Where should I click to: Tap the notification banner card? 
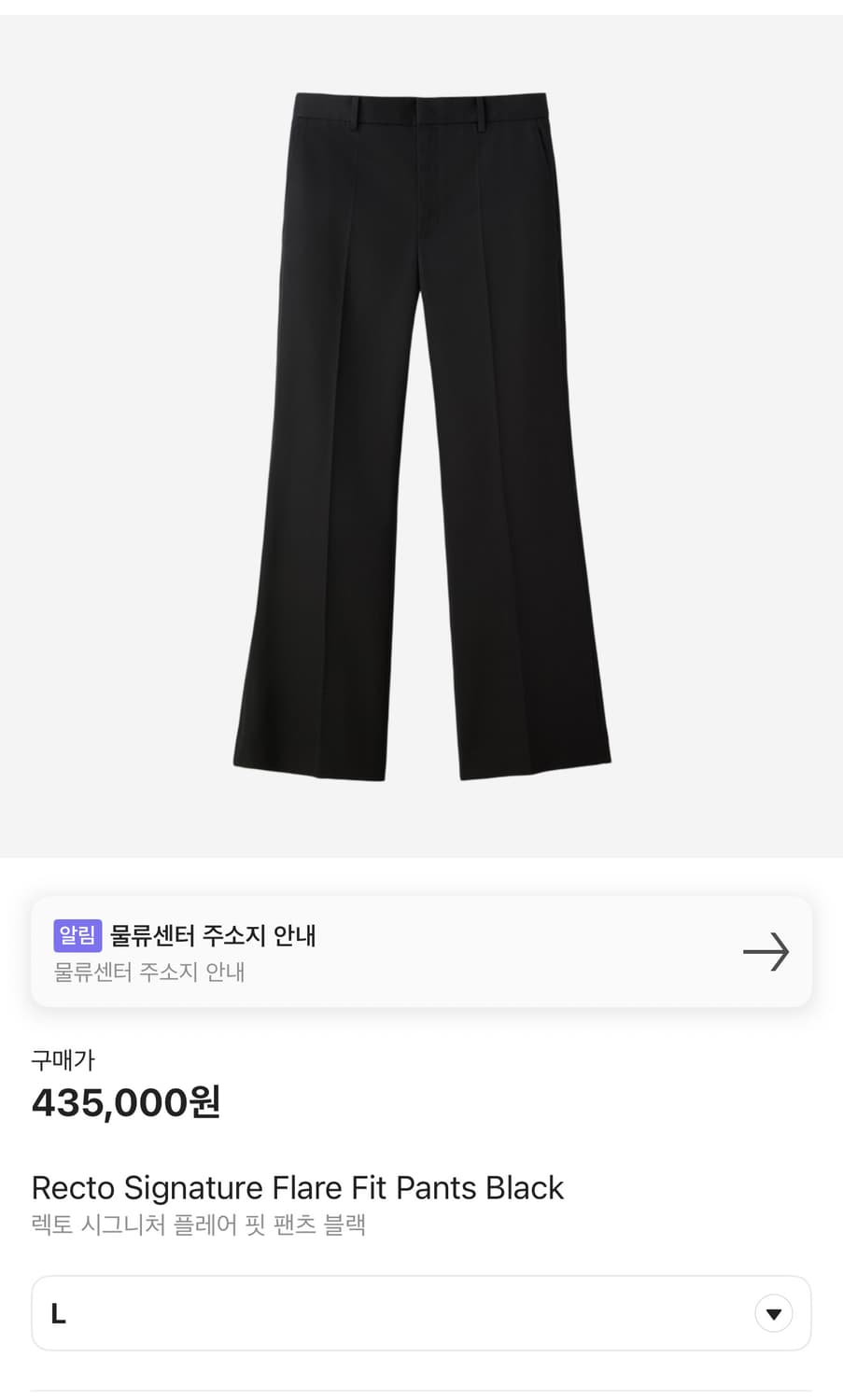420,951
